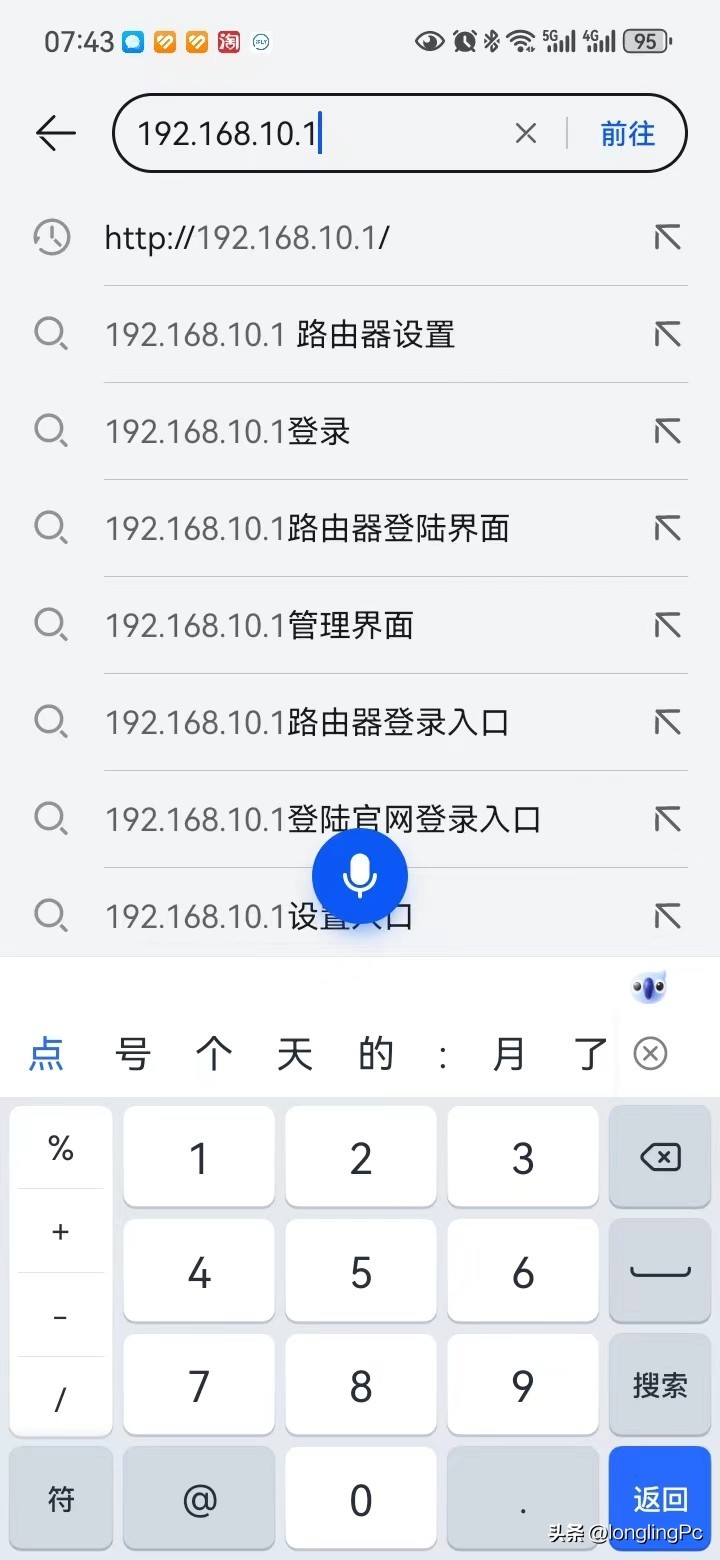The image size is (720, 1560).
Task: Open the keyboard assistant mascot icon
Action: click(x=648, y=989)
